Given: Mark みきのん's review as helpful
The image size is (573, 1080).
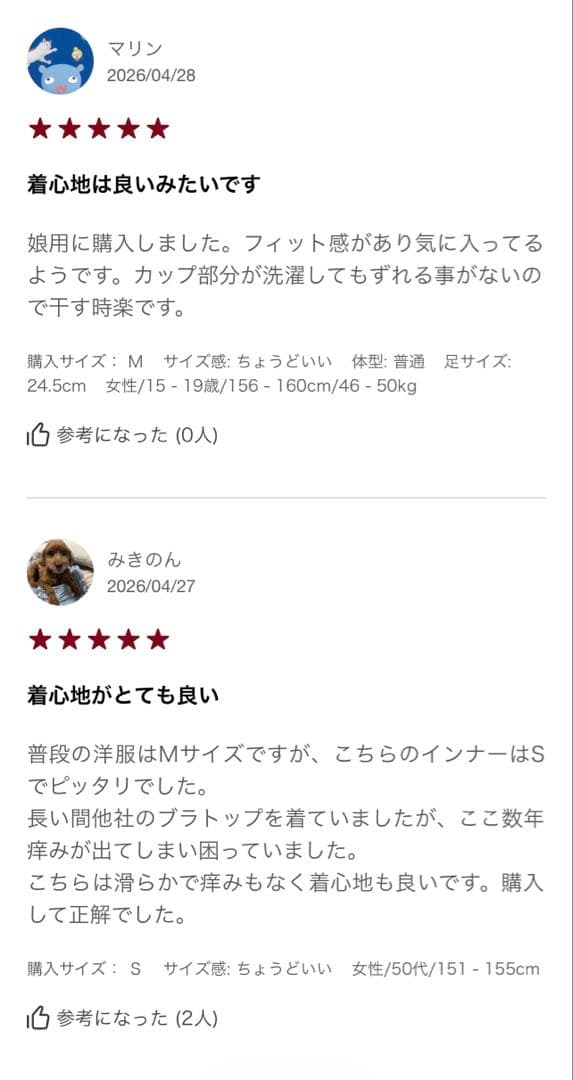Looking at the screenshot, I should pyautogui.click(x=122, y=1018).
